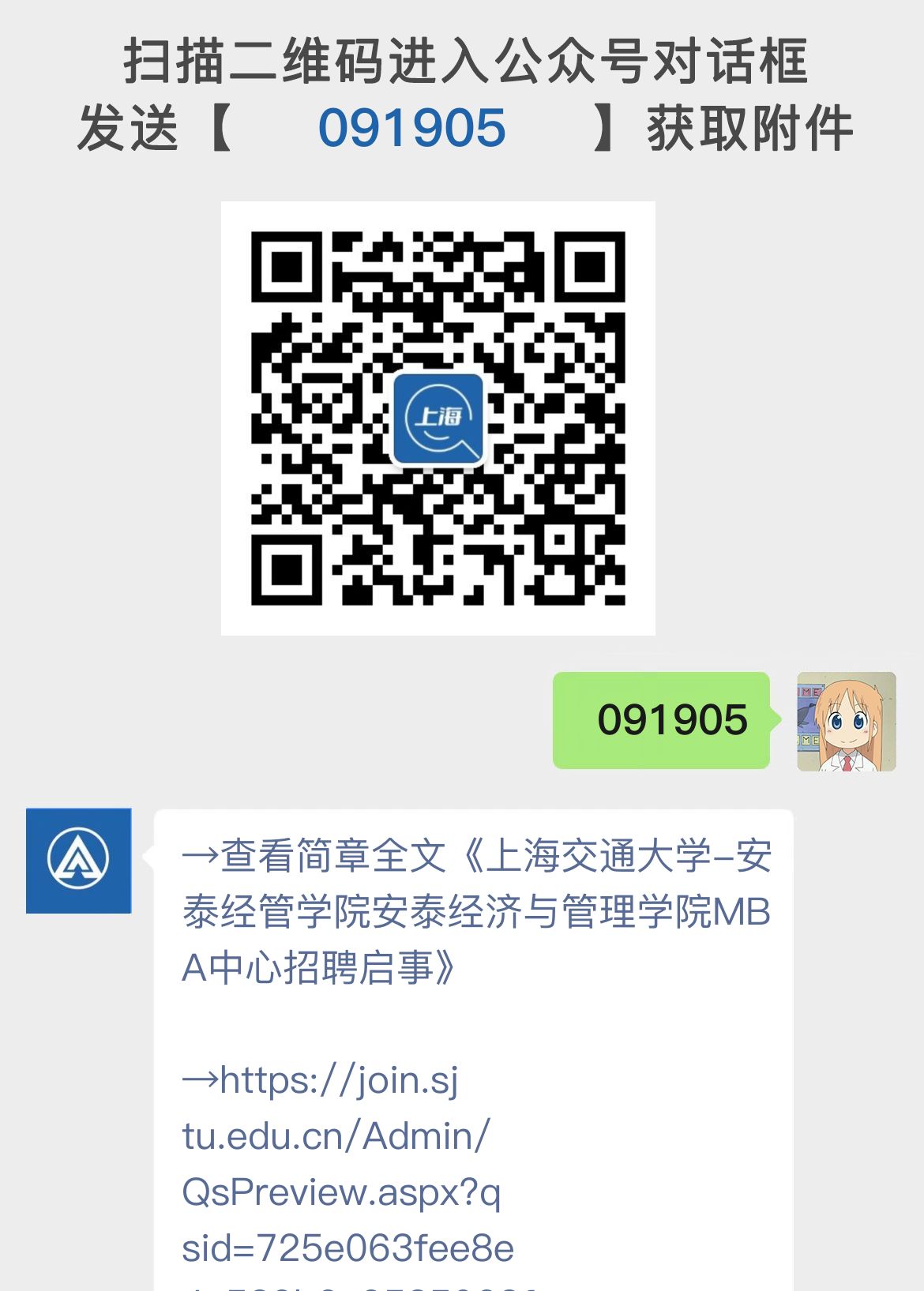Tap the bottom-left finder square of the QR code
This screenshot has height=1291, width=924.
(287, 571)
